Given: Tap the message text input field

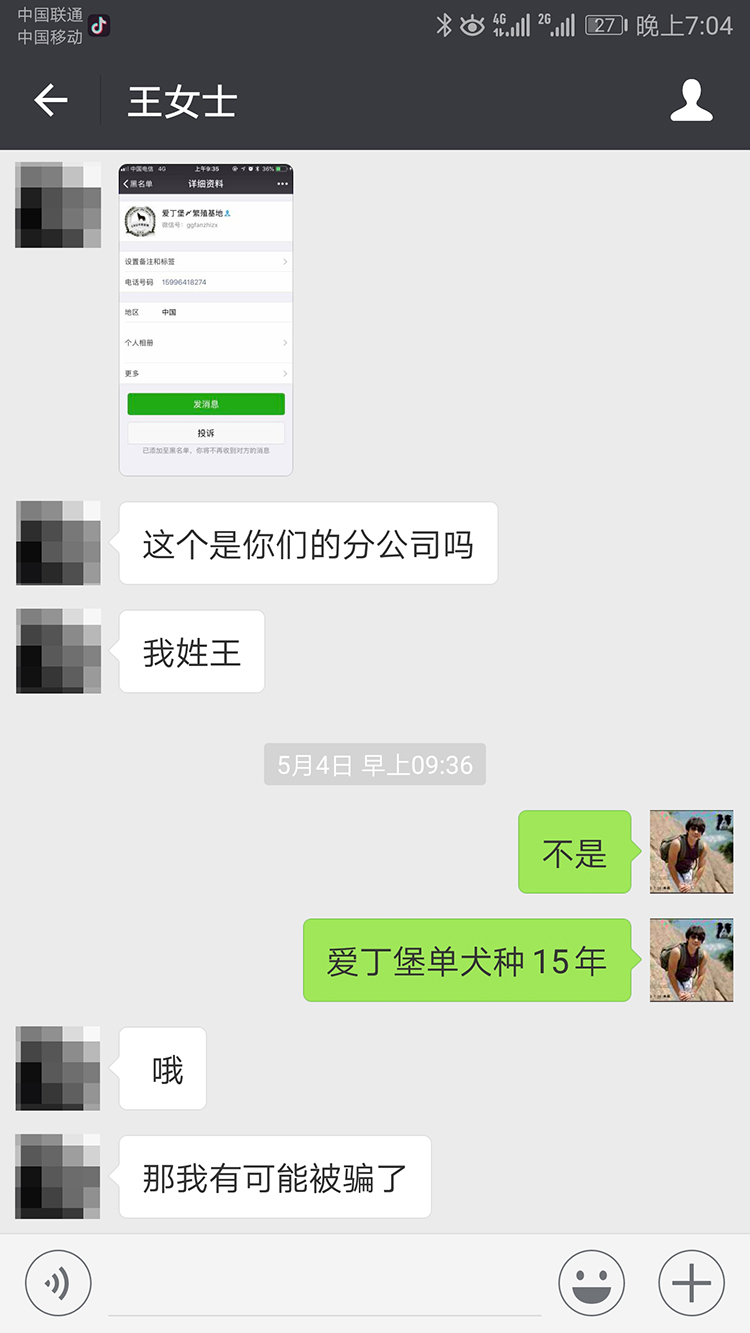Looking at the screenshot, I should 325,1285.
